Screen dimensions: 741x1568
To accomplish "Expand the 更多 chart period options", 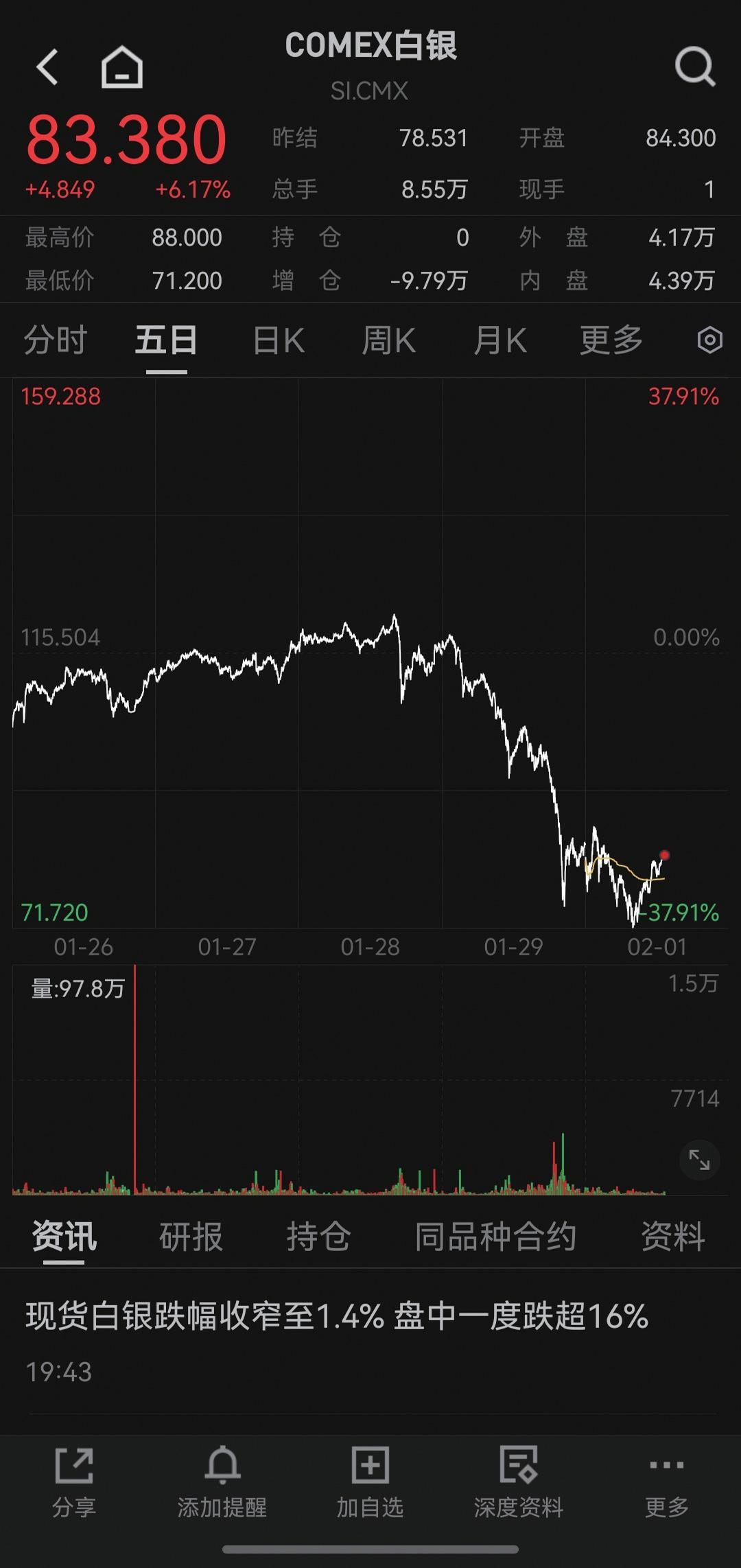I will pyautogui.click(x=611, y=340).
